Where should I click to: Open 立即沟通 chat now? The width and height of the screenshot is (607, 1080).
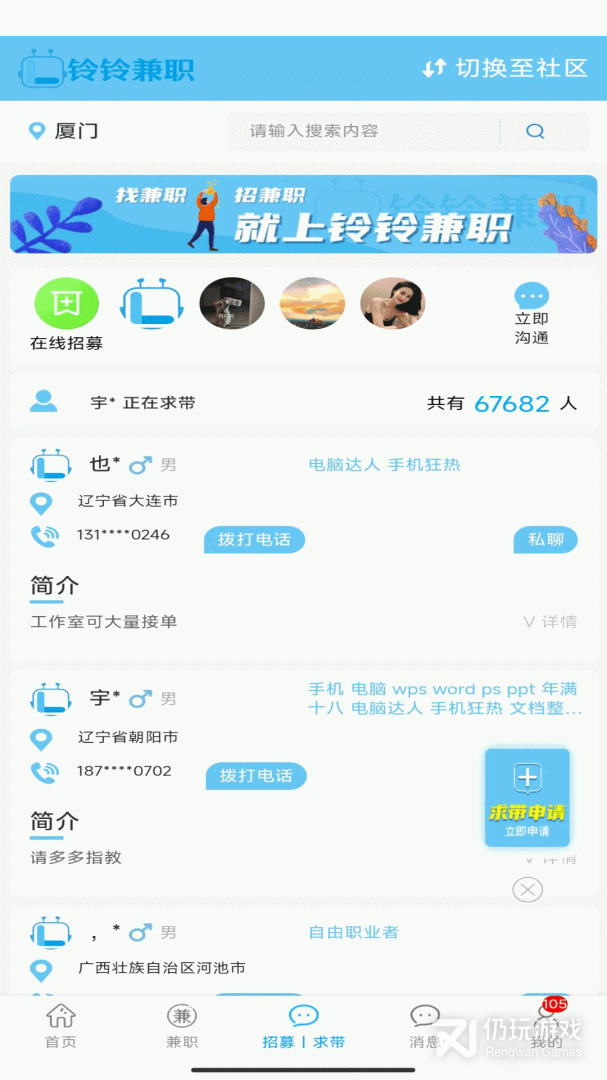coord(531,313)
